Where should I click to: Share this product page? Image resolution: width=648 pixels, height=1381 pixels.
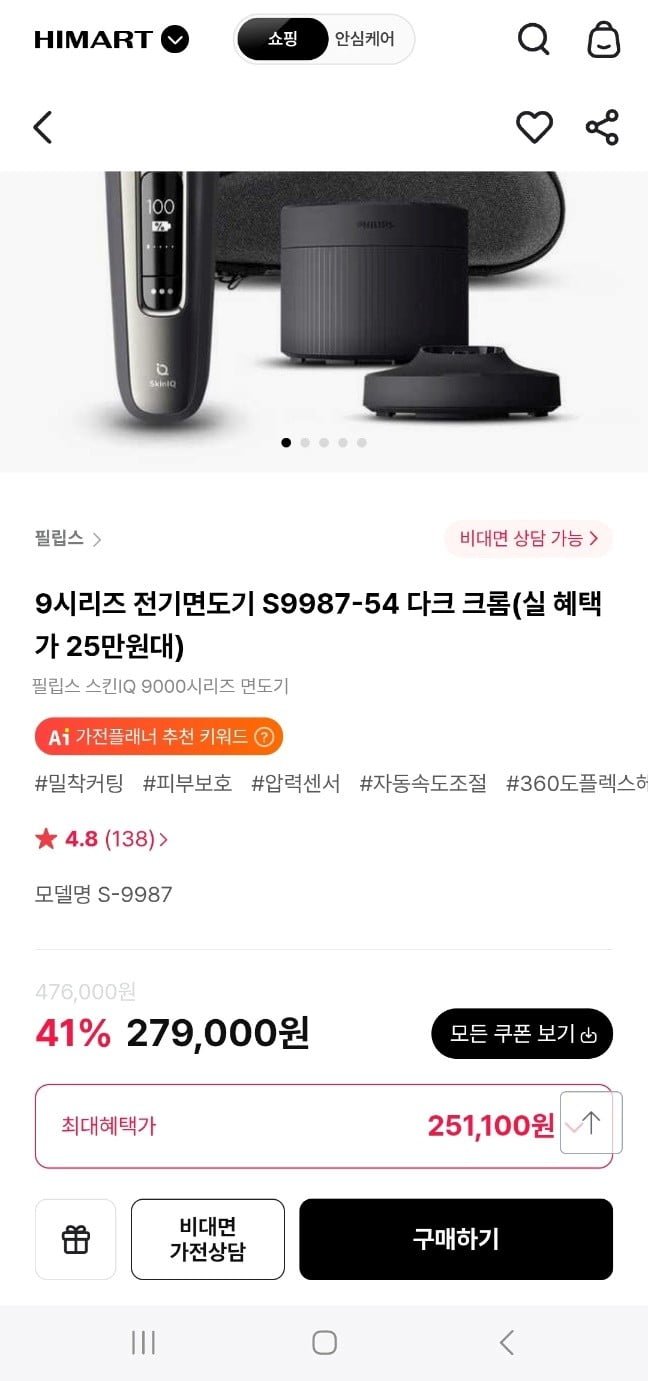[x=602, y=127]
